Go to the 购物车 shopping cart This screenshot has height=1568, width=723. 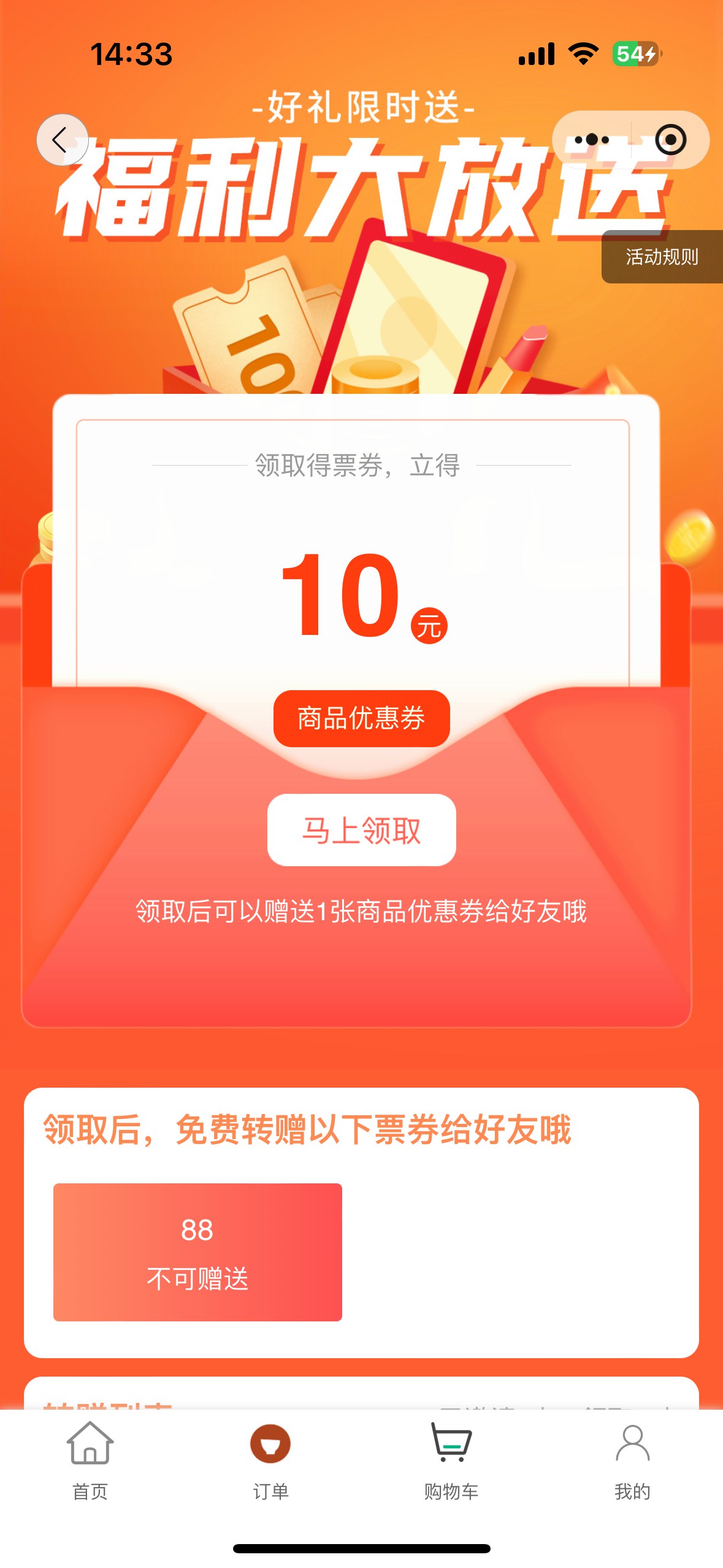click(x=451, y=1459)
